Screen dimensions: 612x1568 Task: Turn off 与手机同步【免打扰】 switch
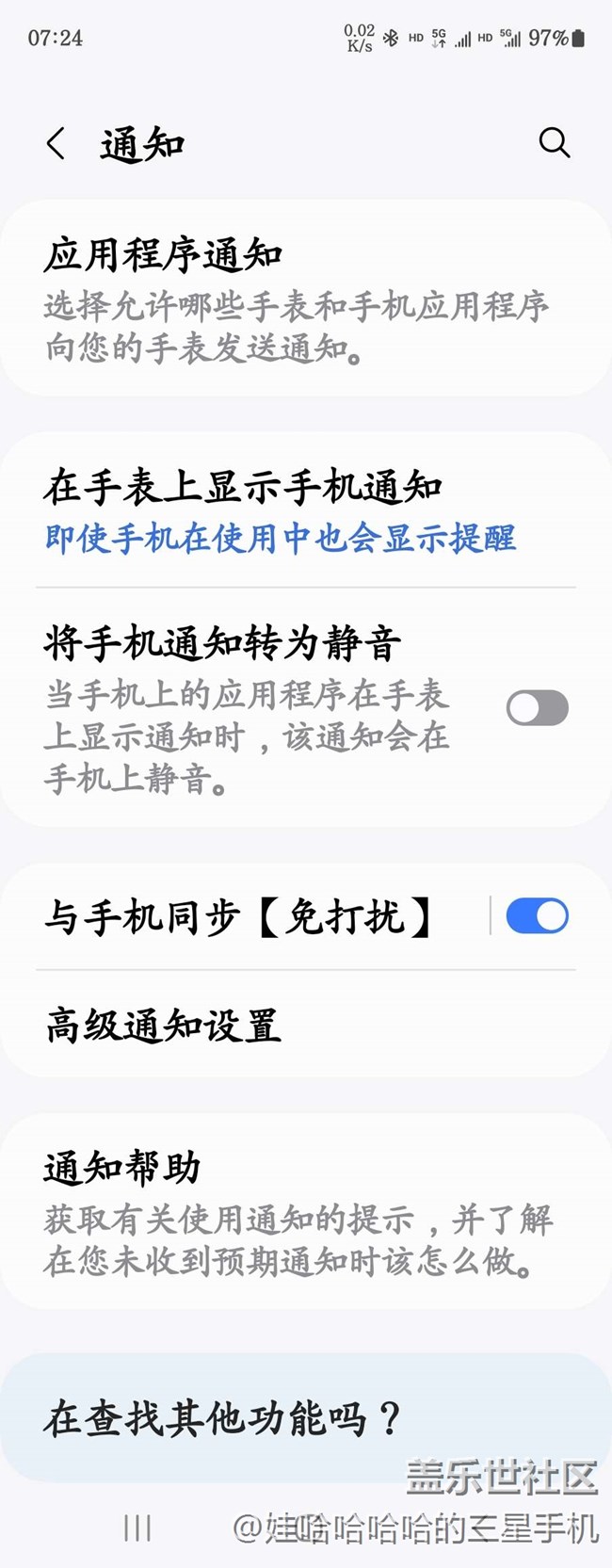[x=537, y=915]
